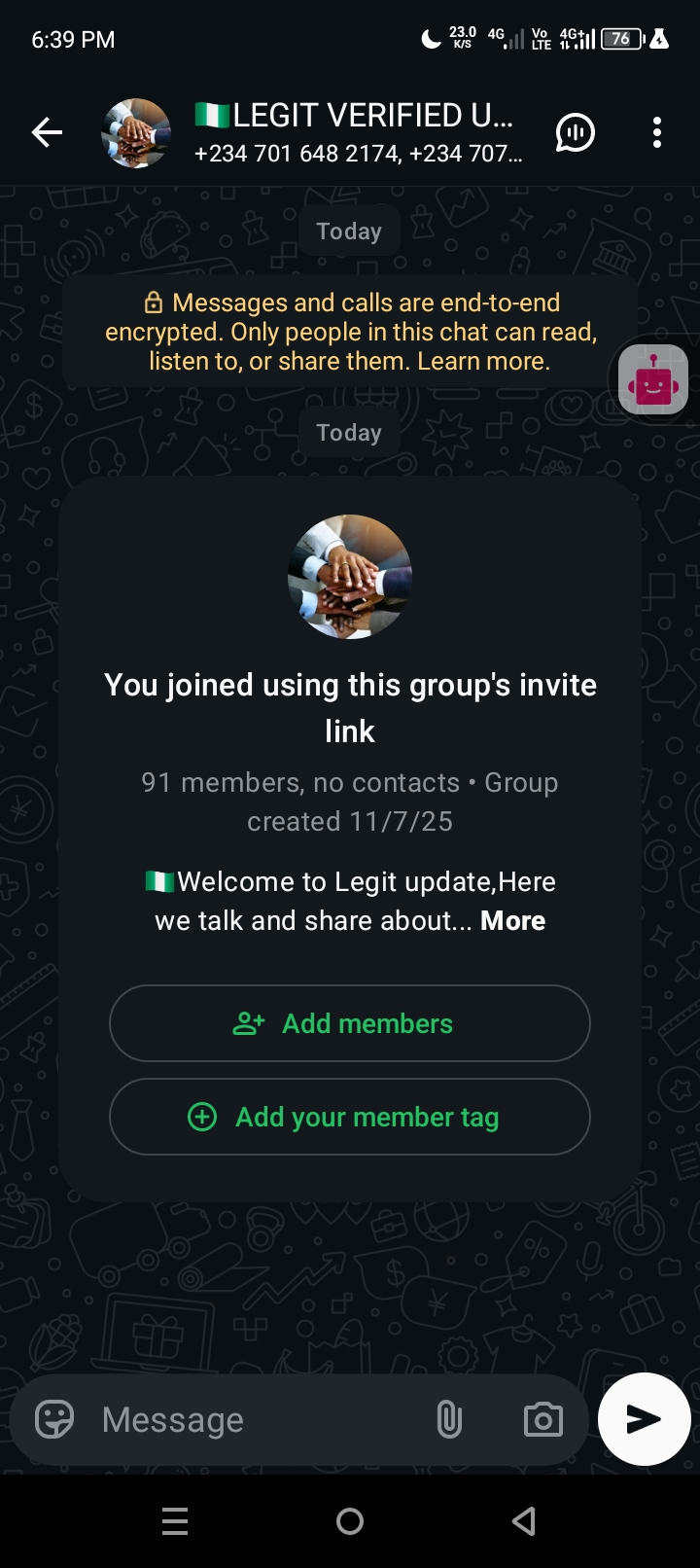The width and height of the screenshot is (700, 1568).
Task: Open the pink robot floating button
Action: pyautogui.click(x=653, y=380)
